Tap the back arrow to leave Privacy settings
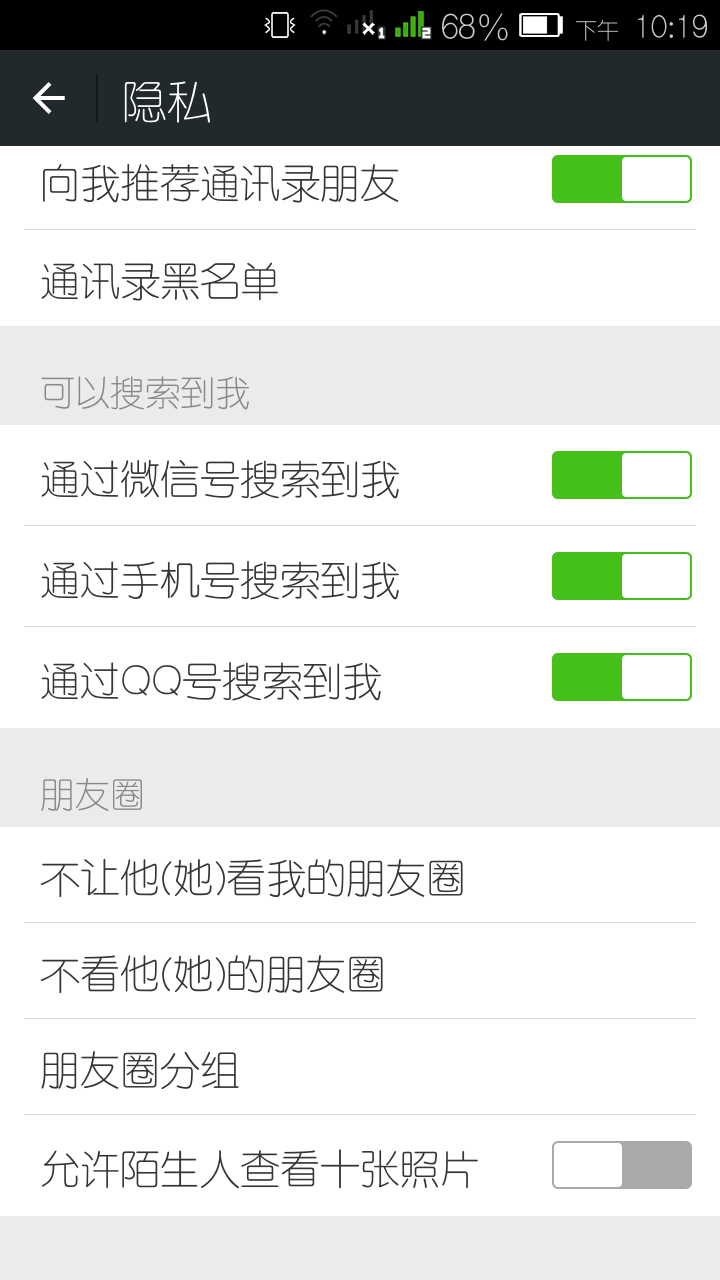This screenshot has height=1280, width=720. (x=47, y=98)
